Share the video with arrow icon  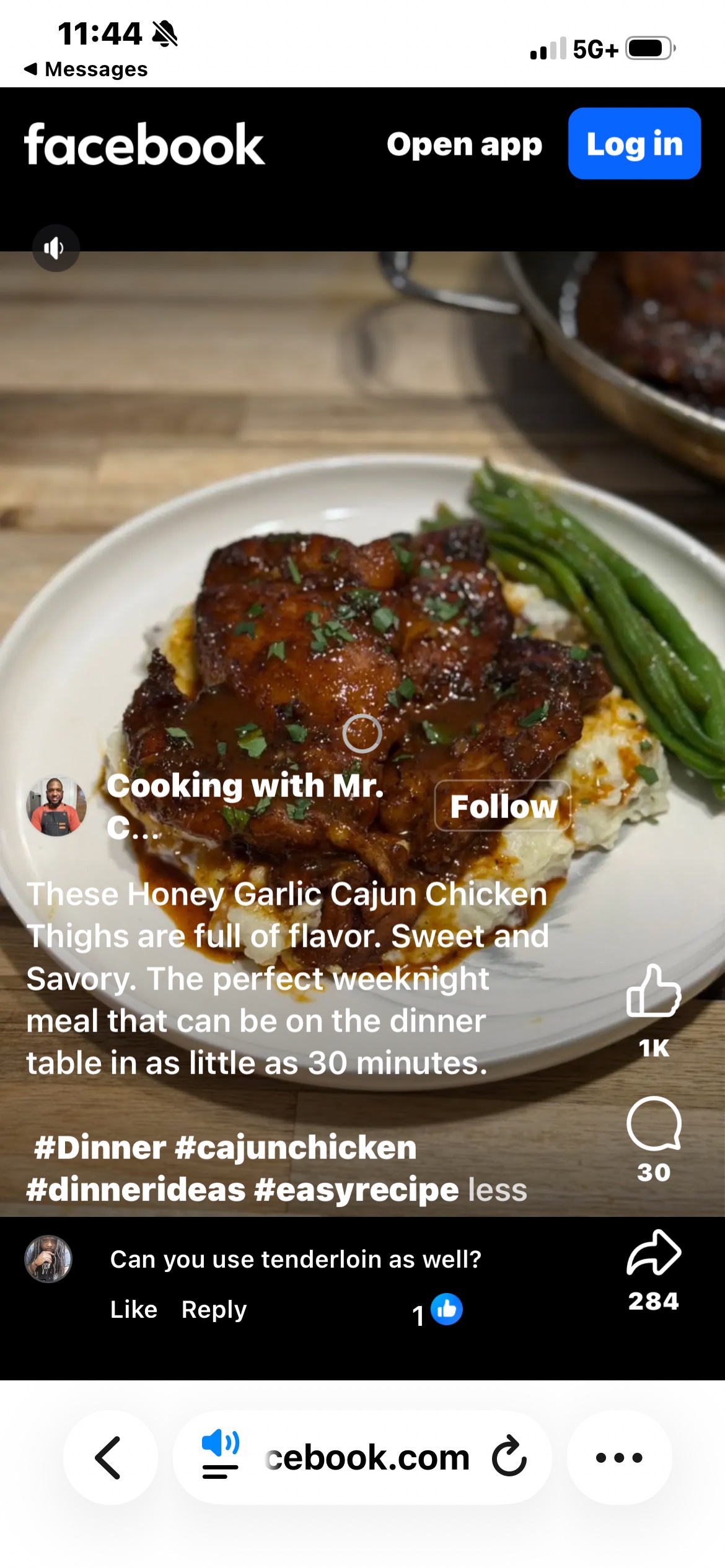pos(653,1252)
